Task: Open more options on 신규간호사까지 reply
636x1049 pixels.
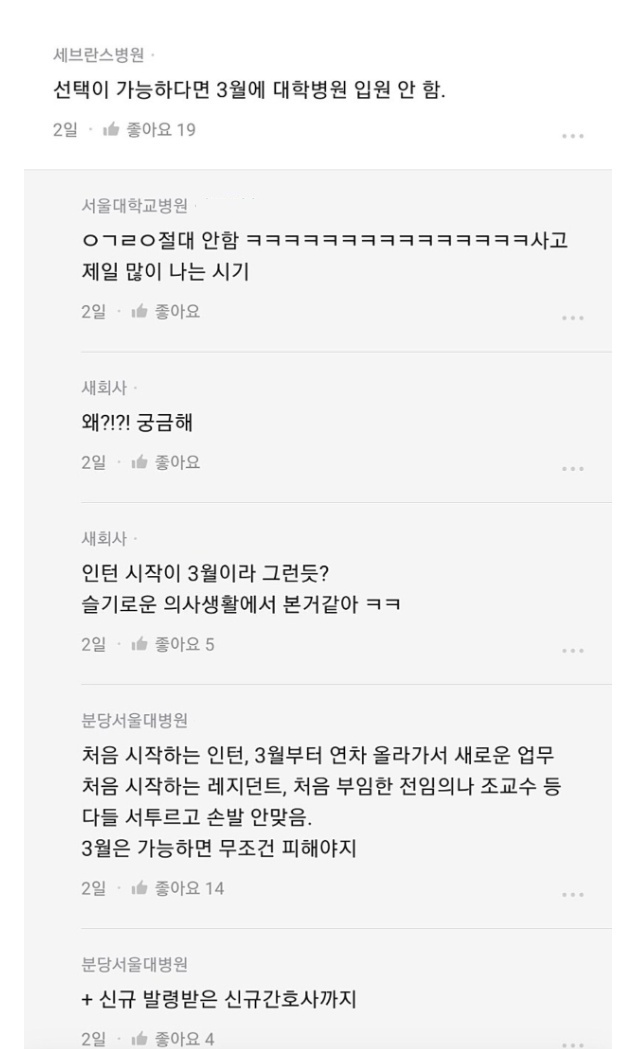Action: click(x=573, y=1041)
